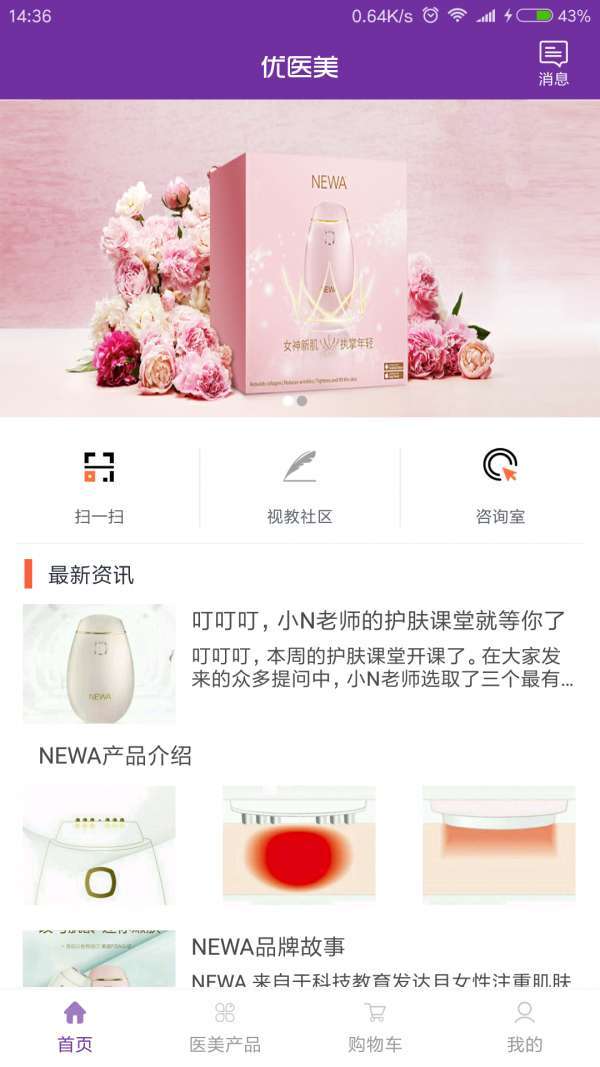
Task: Open 视教社区 community section
Action: point(299,487)
